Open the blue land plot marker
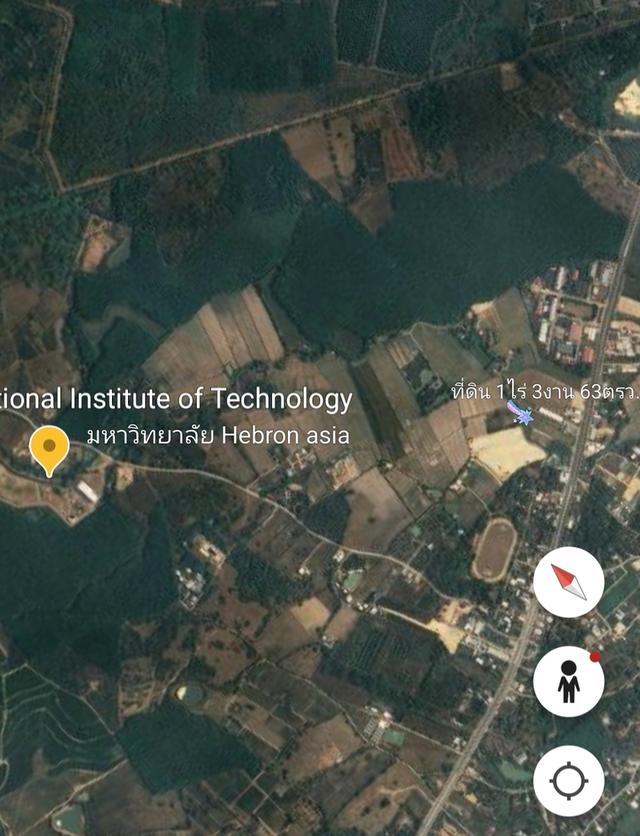640x836 pixels. 520,413
